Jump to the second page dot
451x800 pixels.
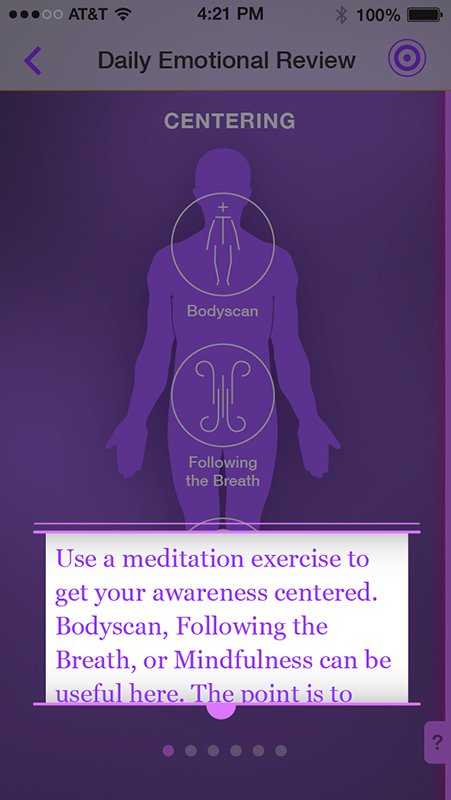(x=191, y=751)
